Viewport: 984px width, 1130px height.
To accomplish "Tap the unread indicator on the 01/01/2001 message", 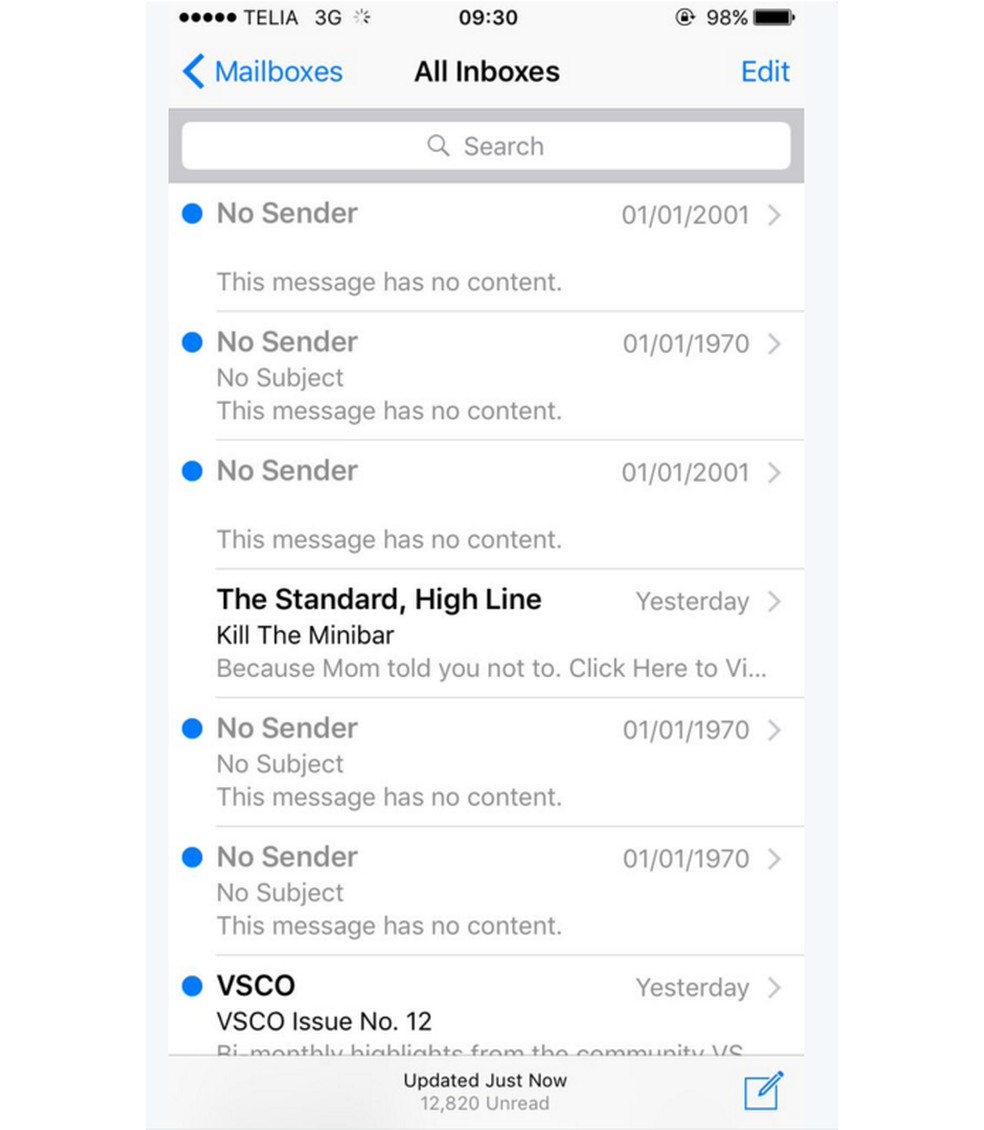I will (191, 471).
